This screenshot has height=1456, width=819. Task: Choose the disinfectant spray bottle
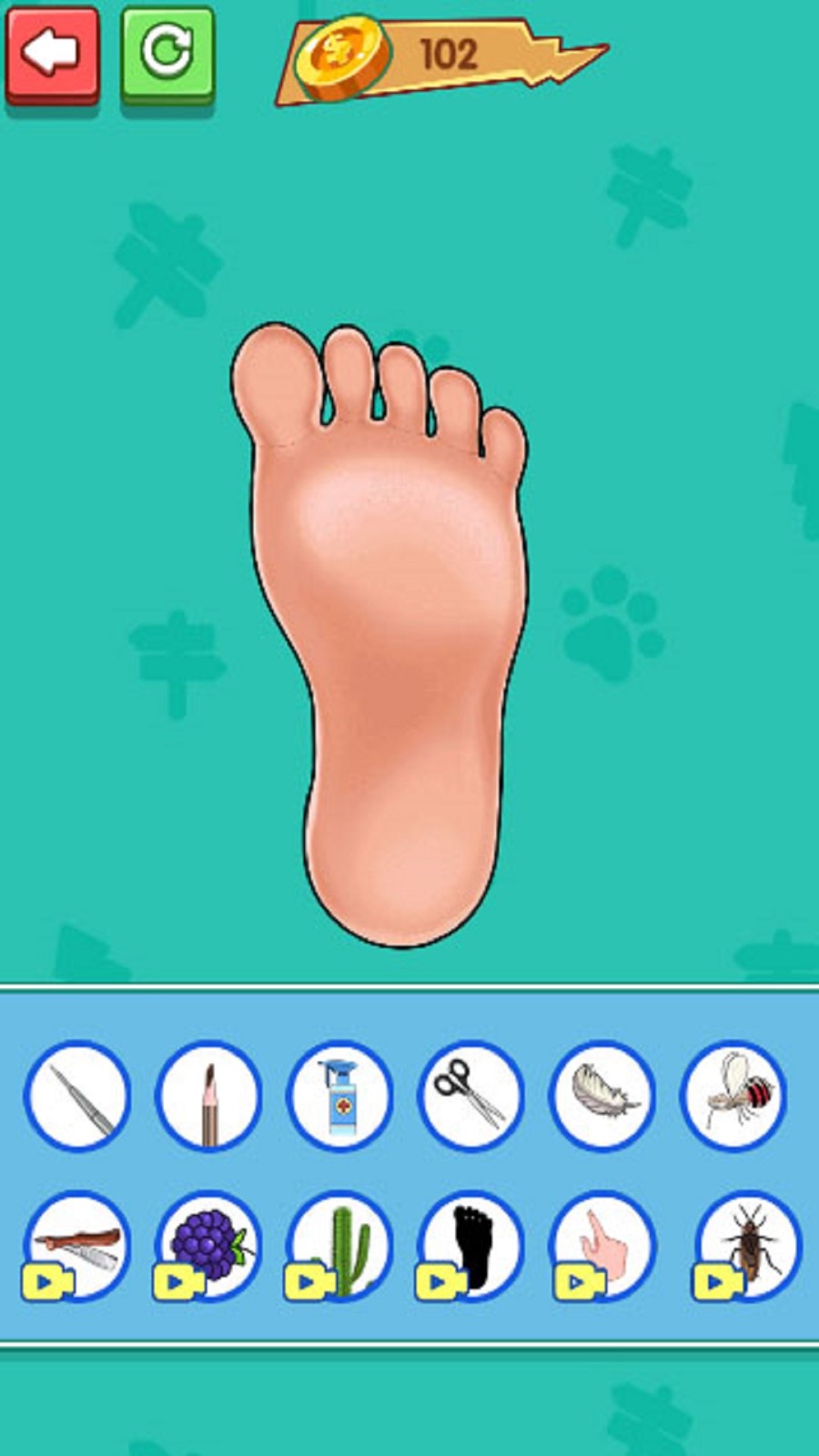[x=339, y=1095]
